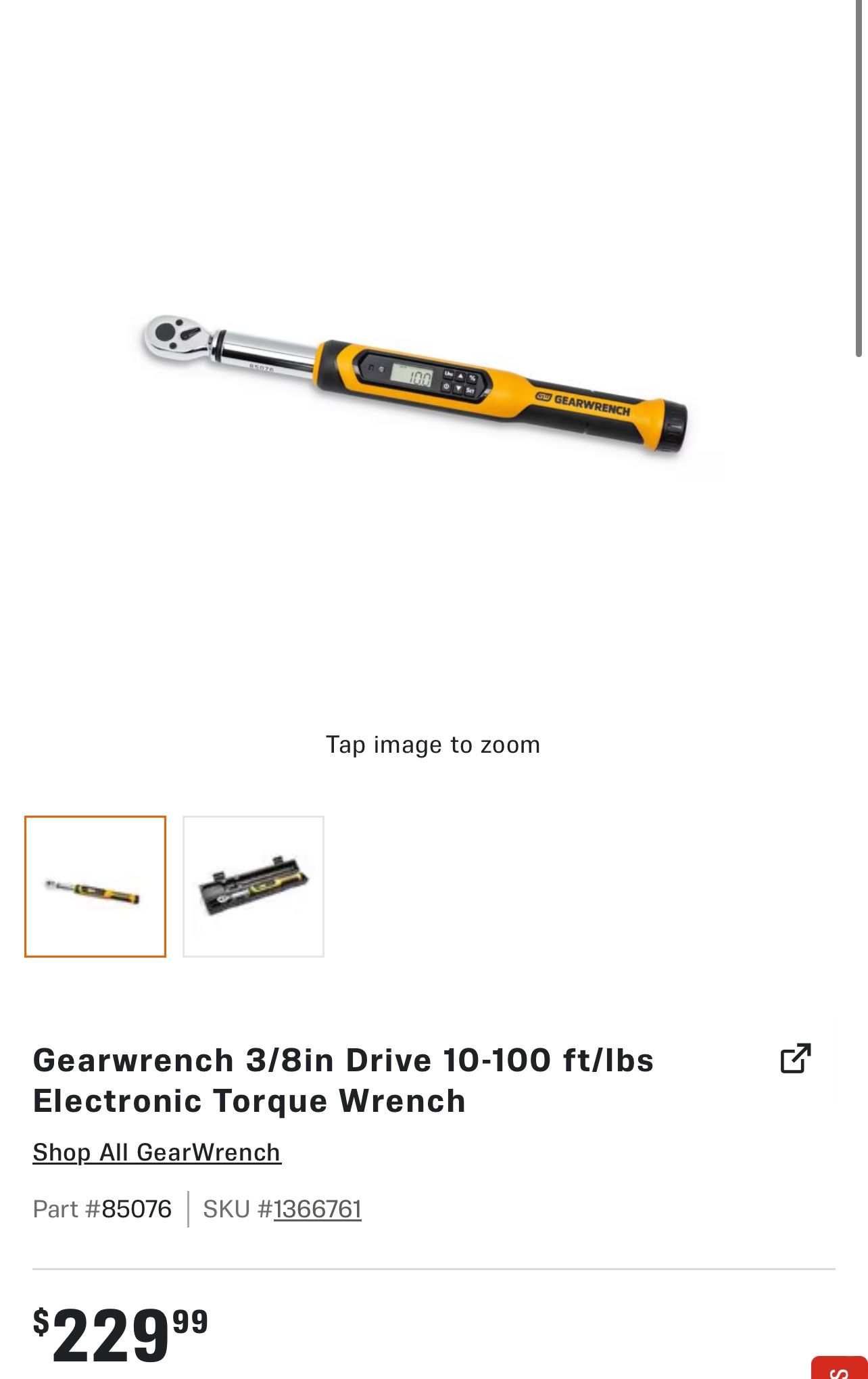Open the Shop All GearWrench link
The width and height of the screenshot is (868, 1379).
click(157, 1152)
